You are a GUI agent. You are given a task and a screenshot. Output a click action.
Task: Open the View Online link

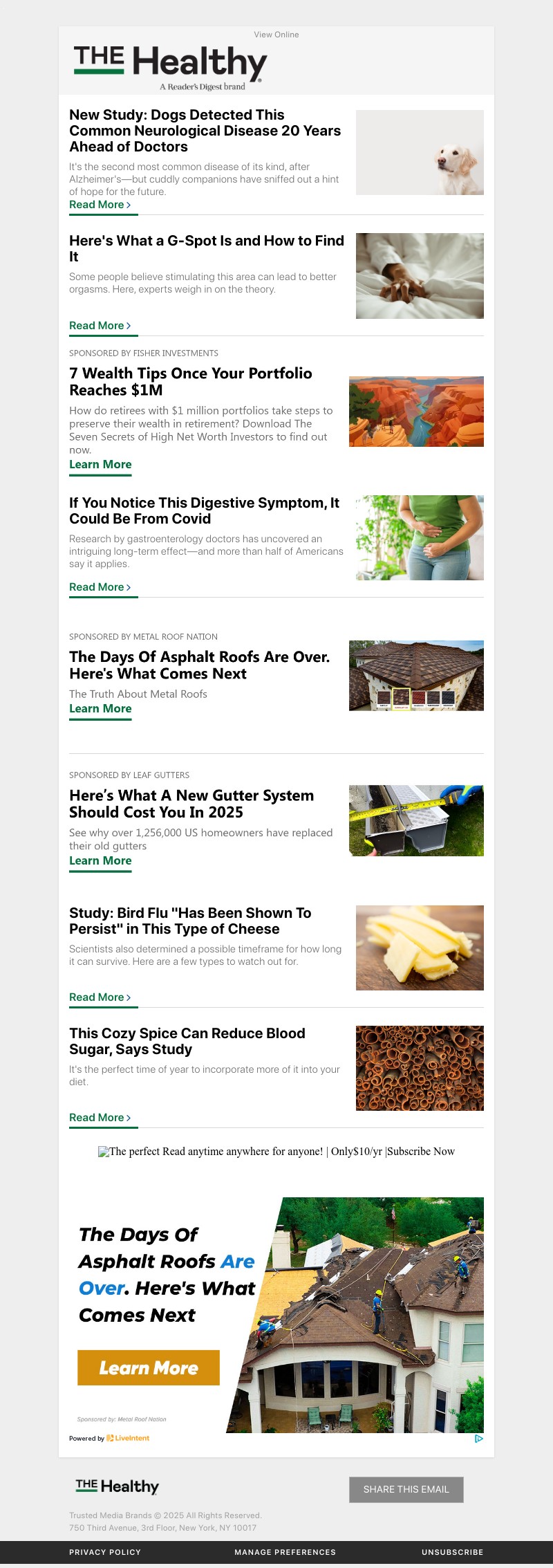(276, 35)
